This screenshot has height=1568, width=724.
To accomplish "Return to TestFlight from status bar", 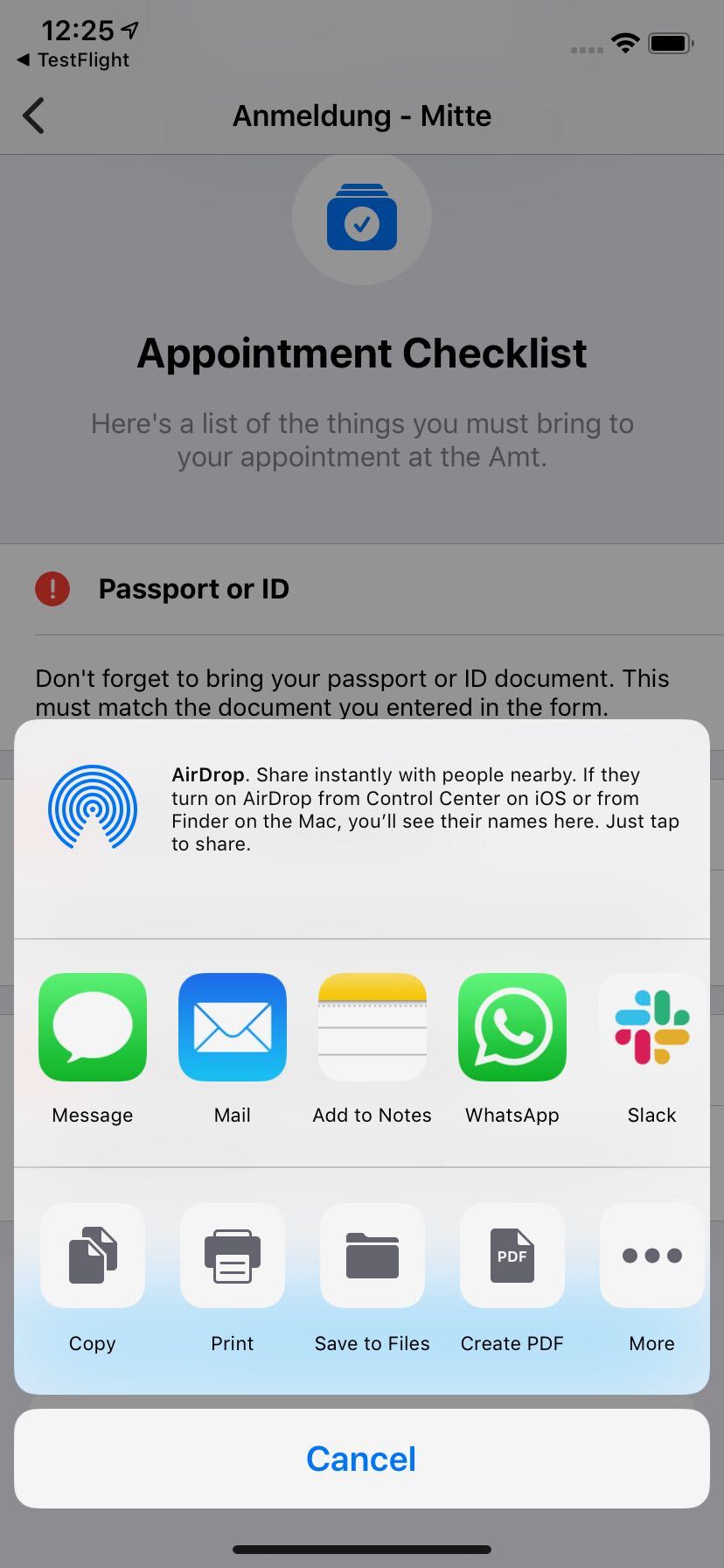I will click(x=73, y=60).
